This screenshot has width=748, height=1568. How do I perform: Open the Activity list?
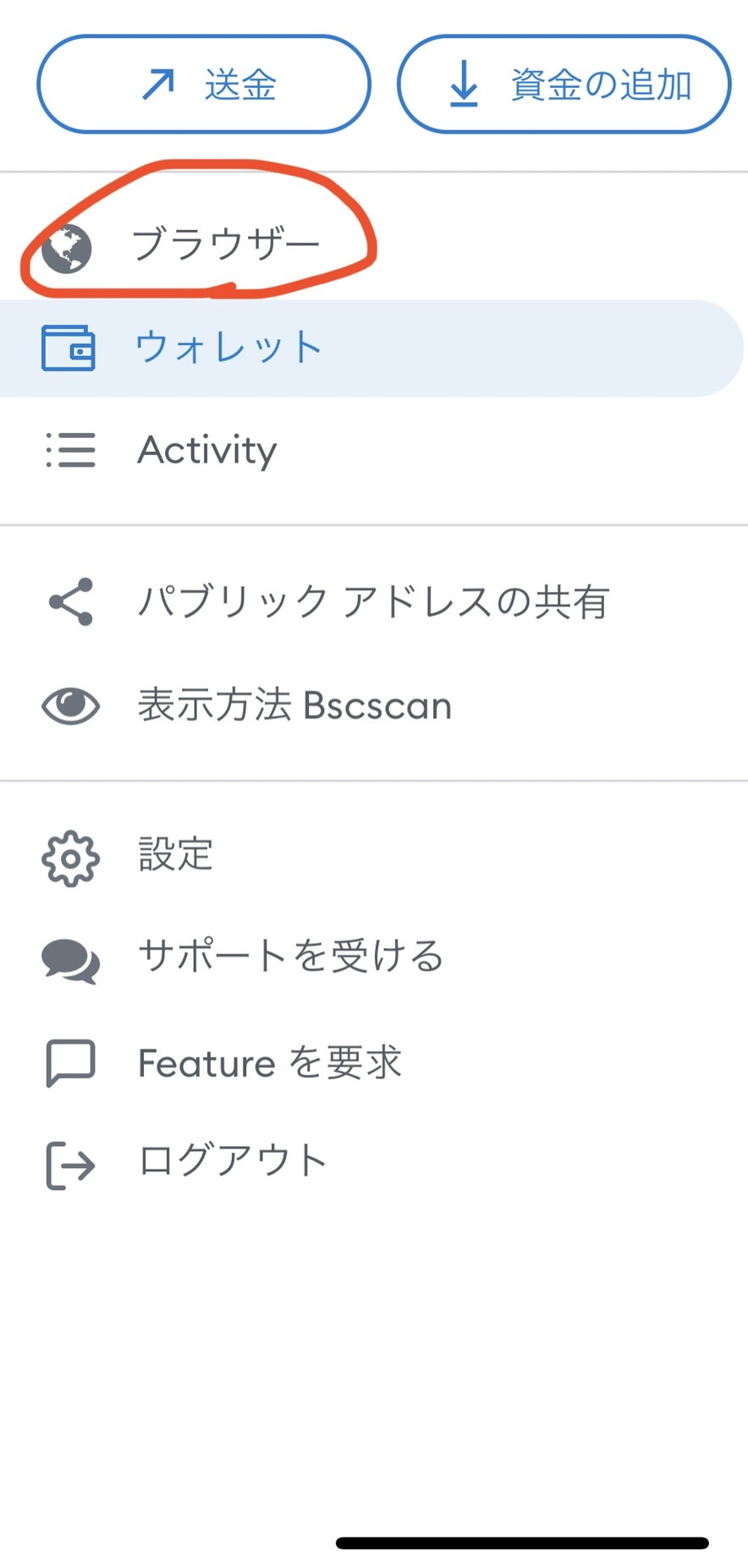click(374, 450)
